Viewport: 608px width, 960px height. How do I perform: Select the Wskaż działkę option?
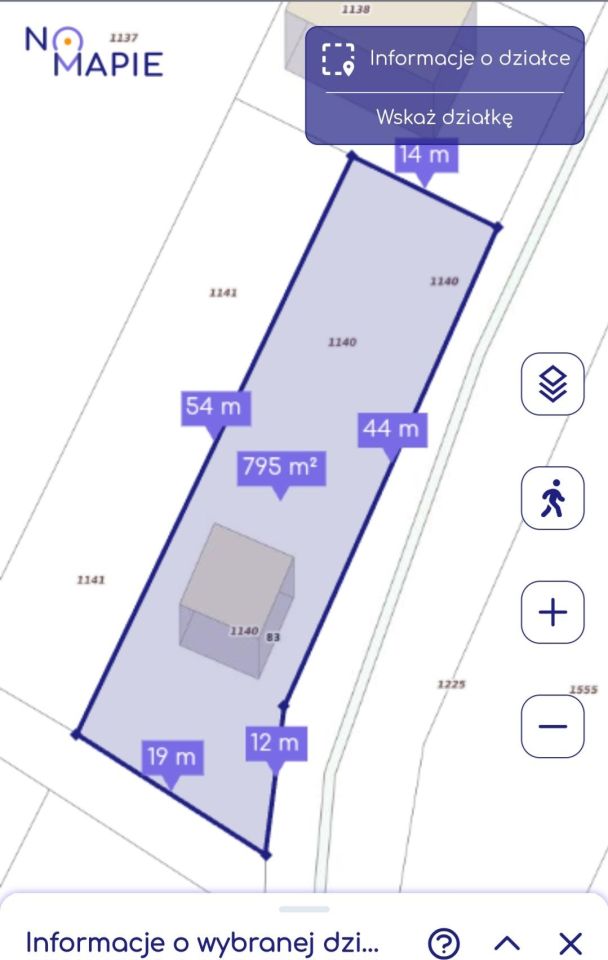tap(445, 118)
